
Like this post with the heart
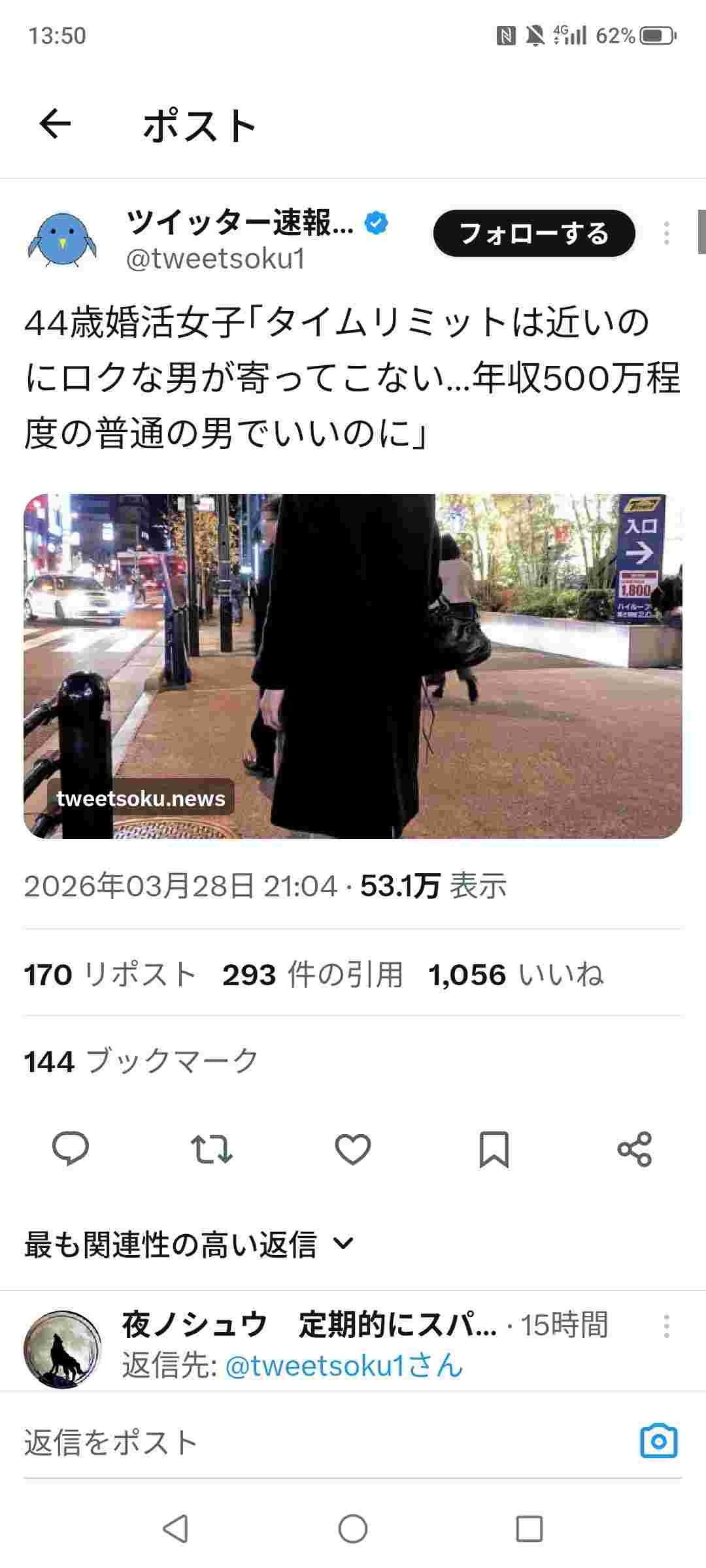(353, 1149)
